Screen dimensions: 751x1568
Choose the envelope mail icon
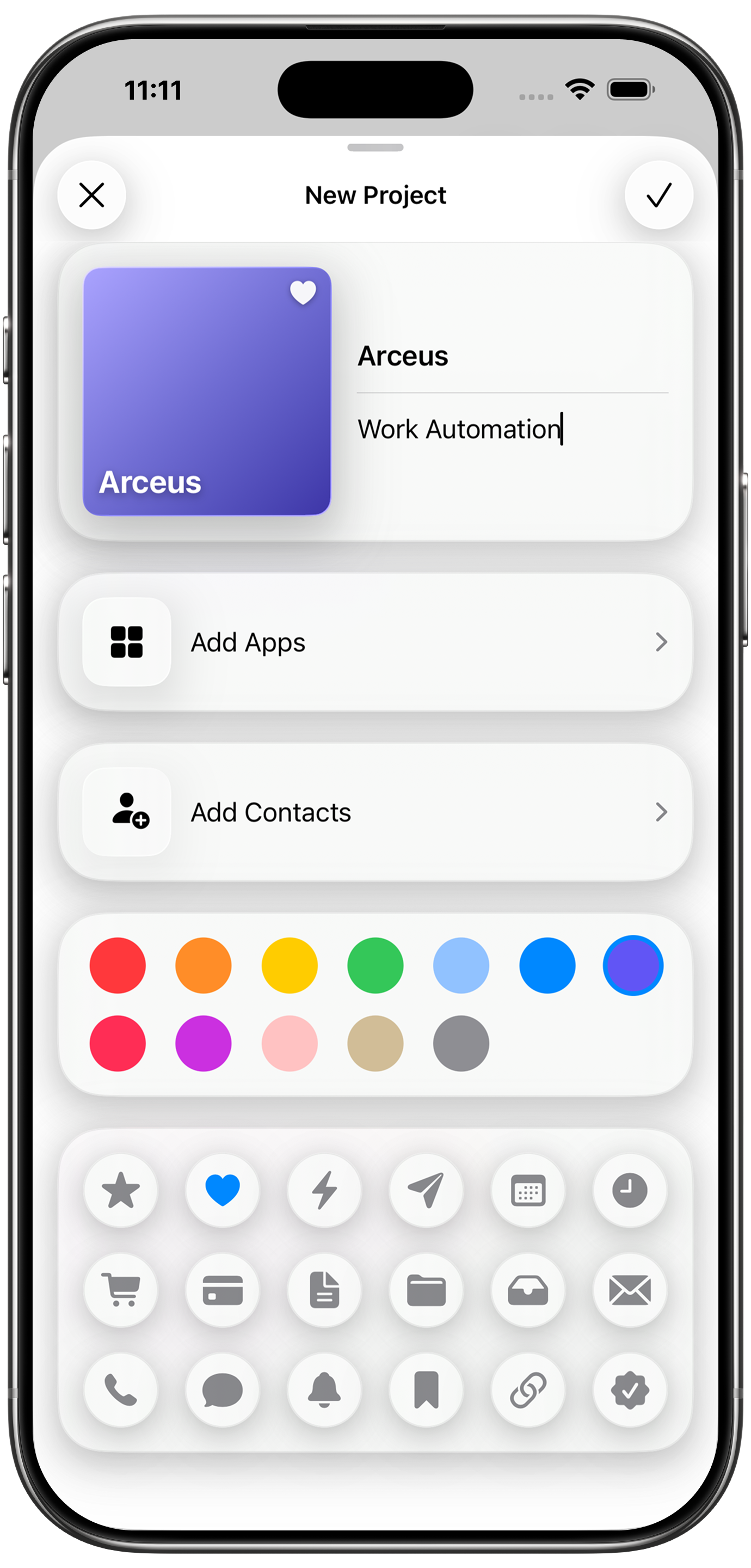[630, 1290]
